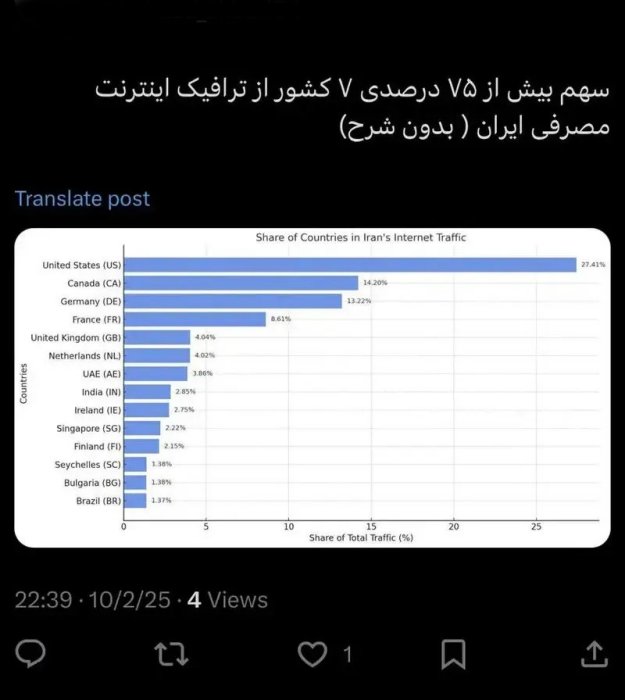Share this post

pos(594,654)
